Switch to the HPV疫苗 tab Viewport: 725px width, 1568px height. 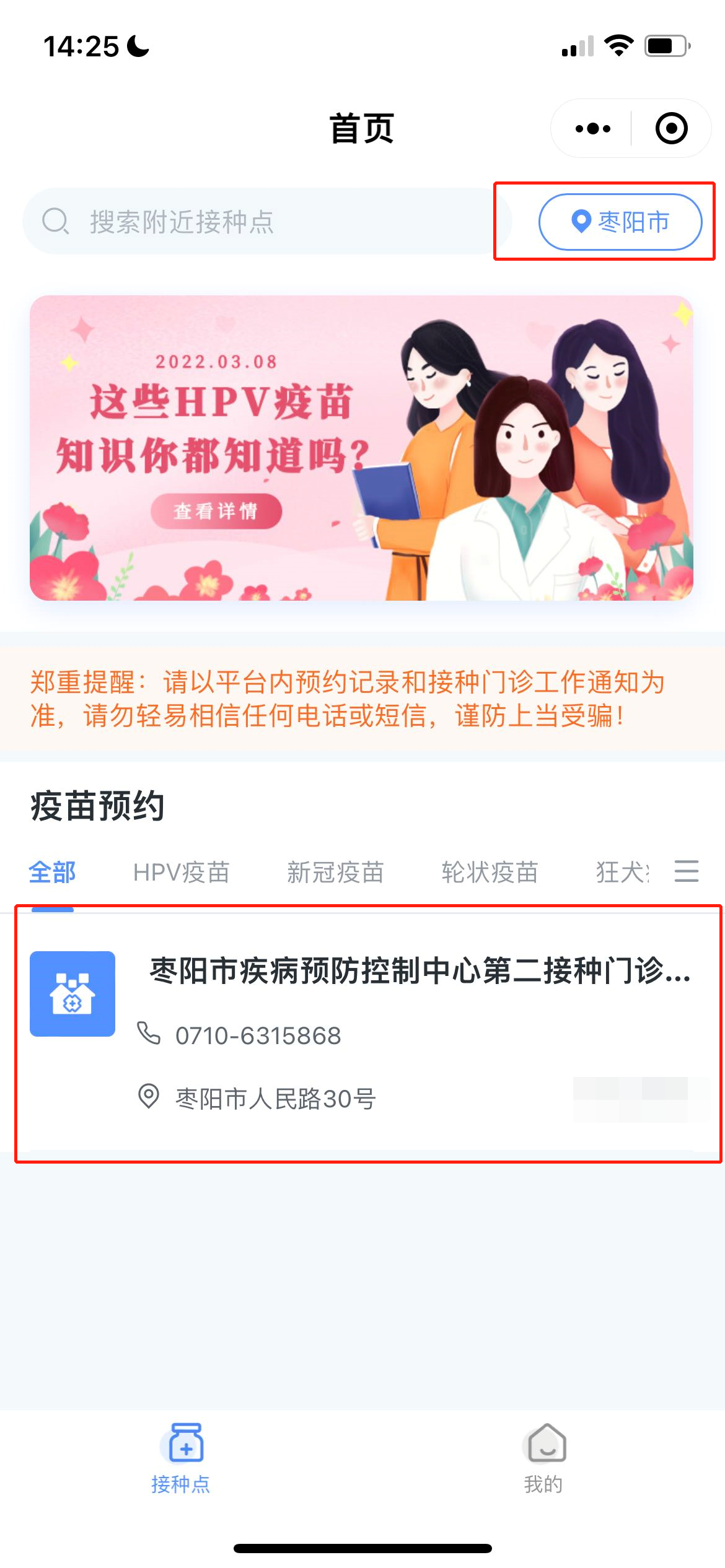[181, 872]
